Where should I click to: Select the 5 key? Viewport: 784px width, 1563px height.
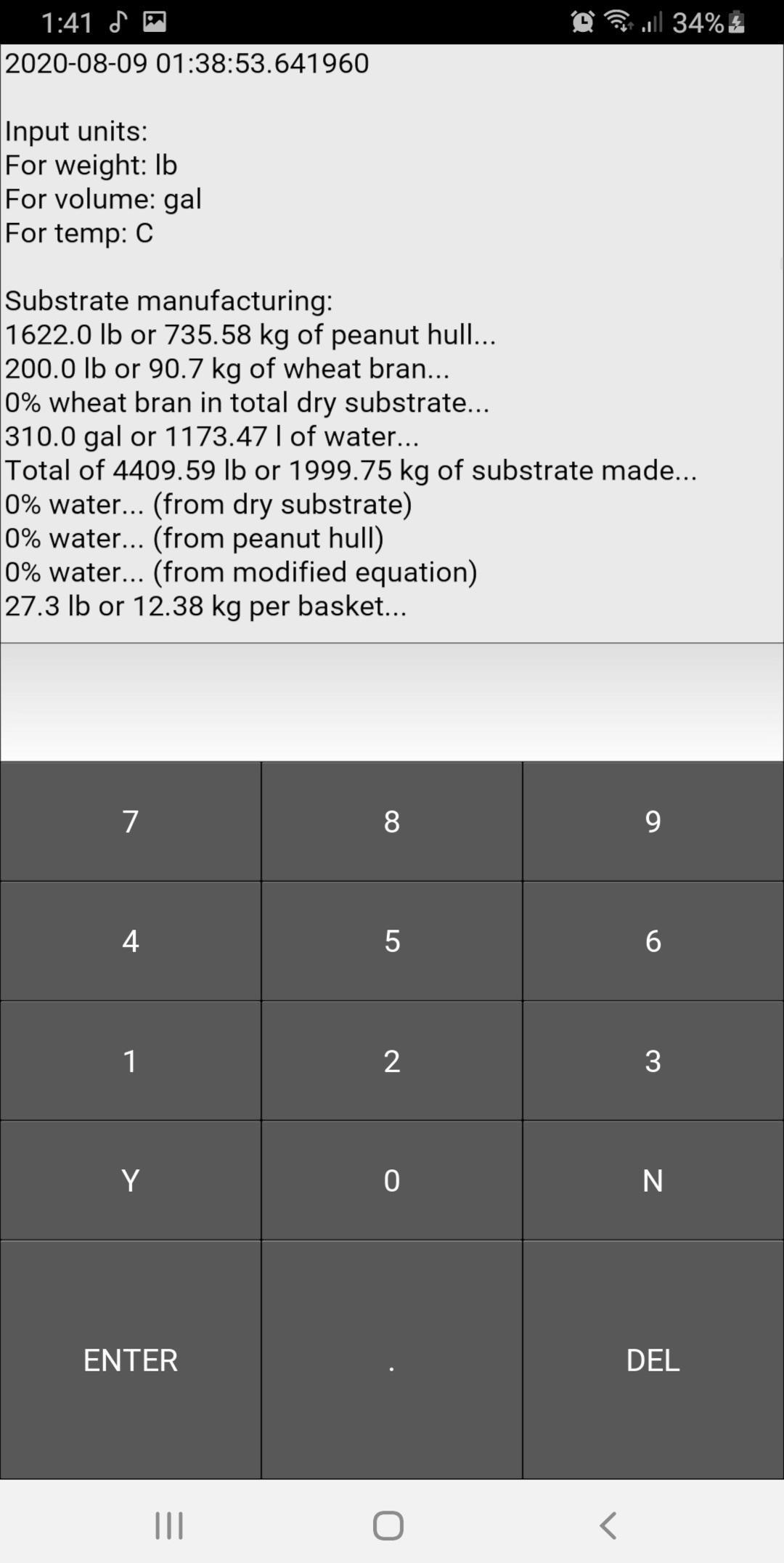[x=392, y=941]
